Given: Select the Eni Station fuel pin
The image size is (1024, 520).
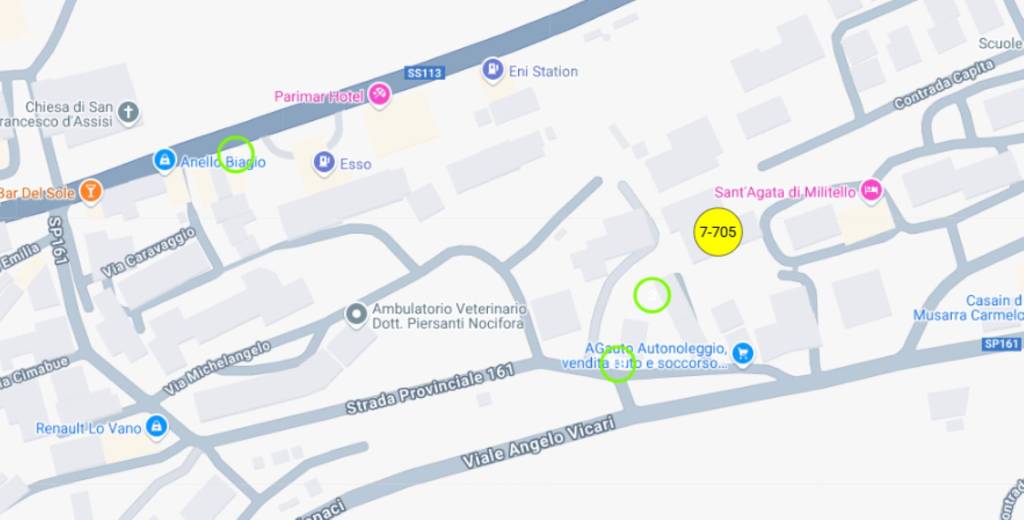Looking at the screenshot, I should pos(492,70).
